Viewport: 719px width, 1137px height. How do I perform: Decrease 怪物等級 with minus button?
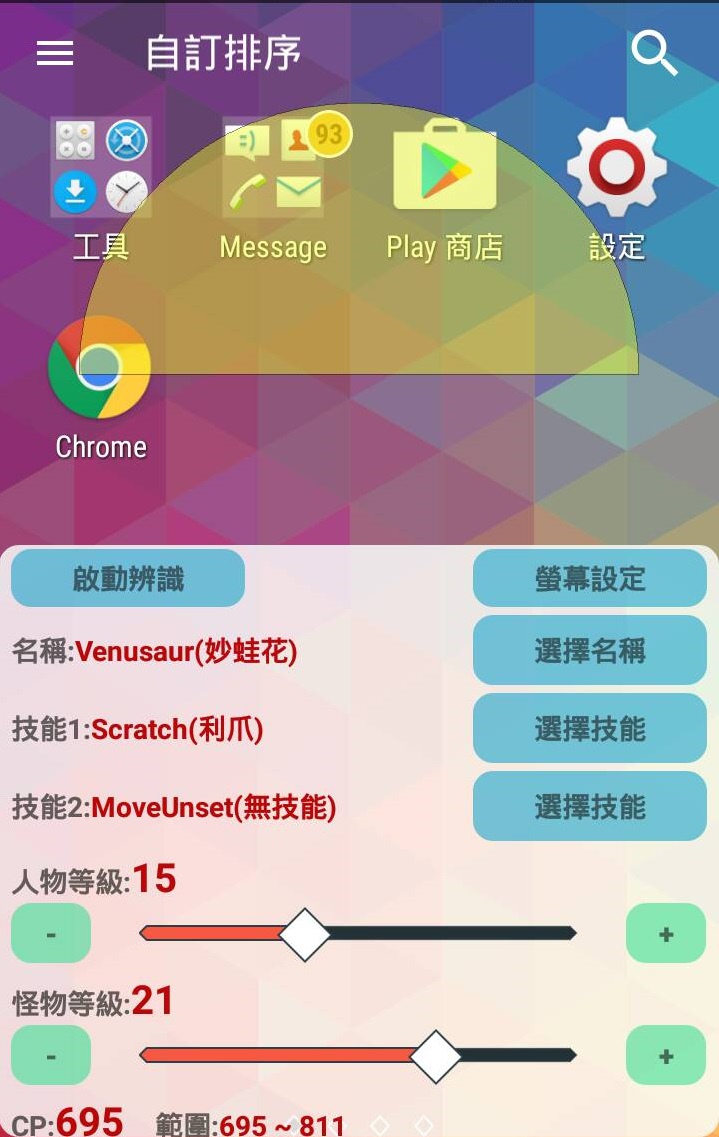[51, 1056]
